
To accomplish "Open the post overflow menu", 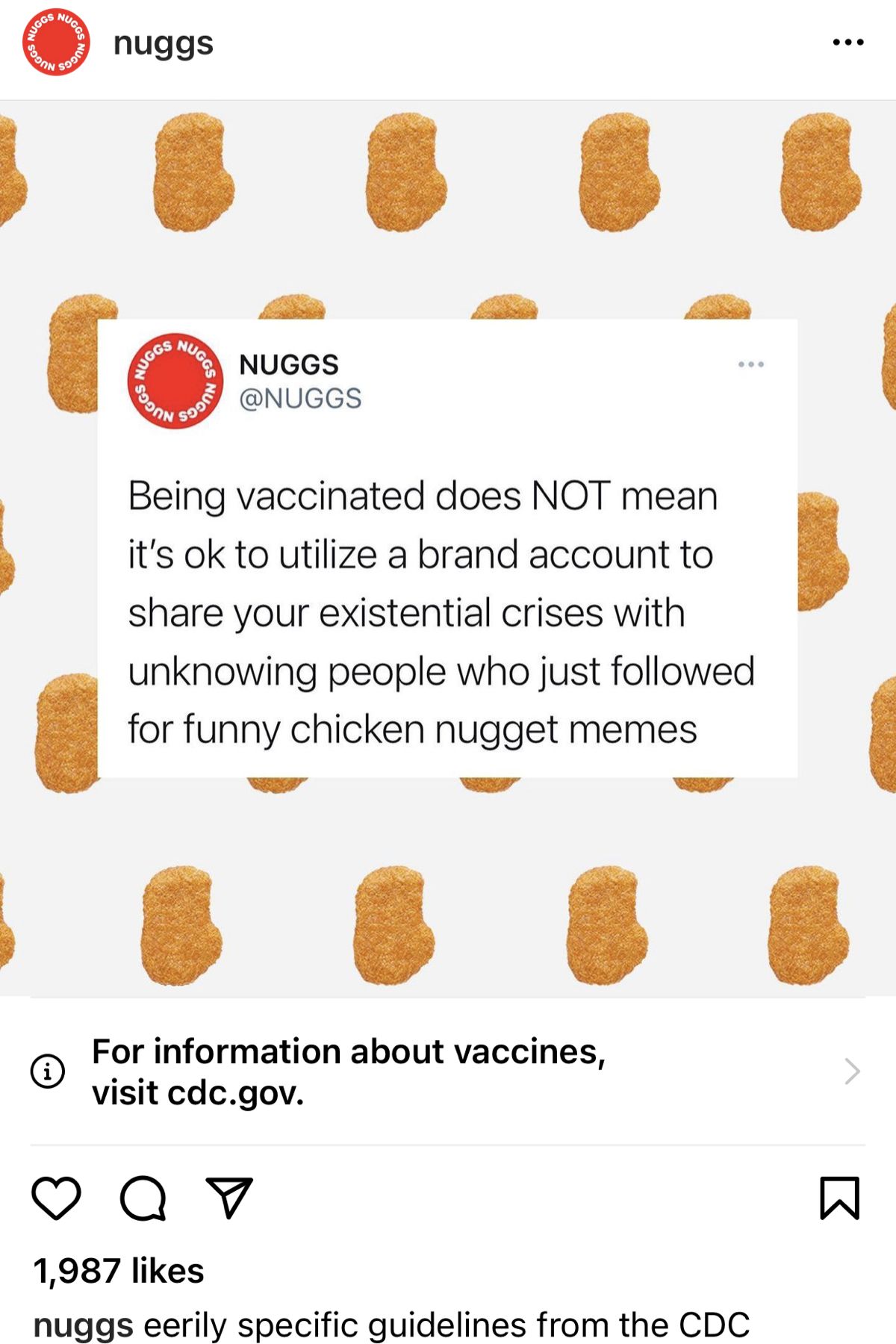I will click(848, 43).
